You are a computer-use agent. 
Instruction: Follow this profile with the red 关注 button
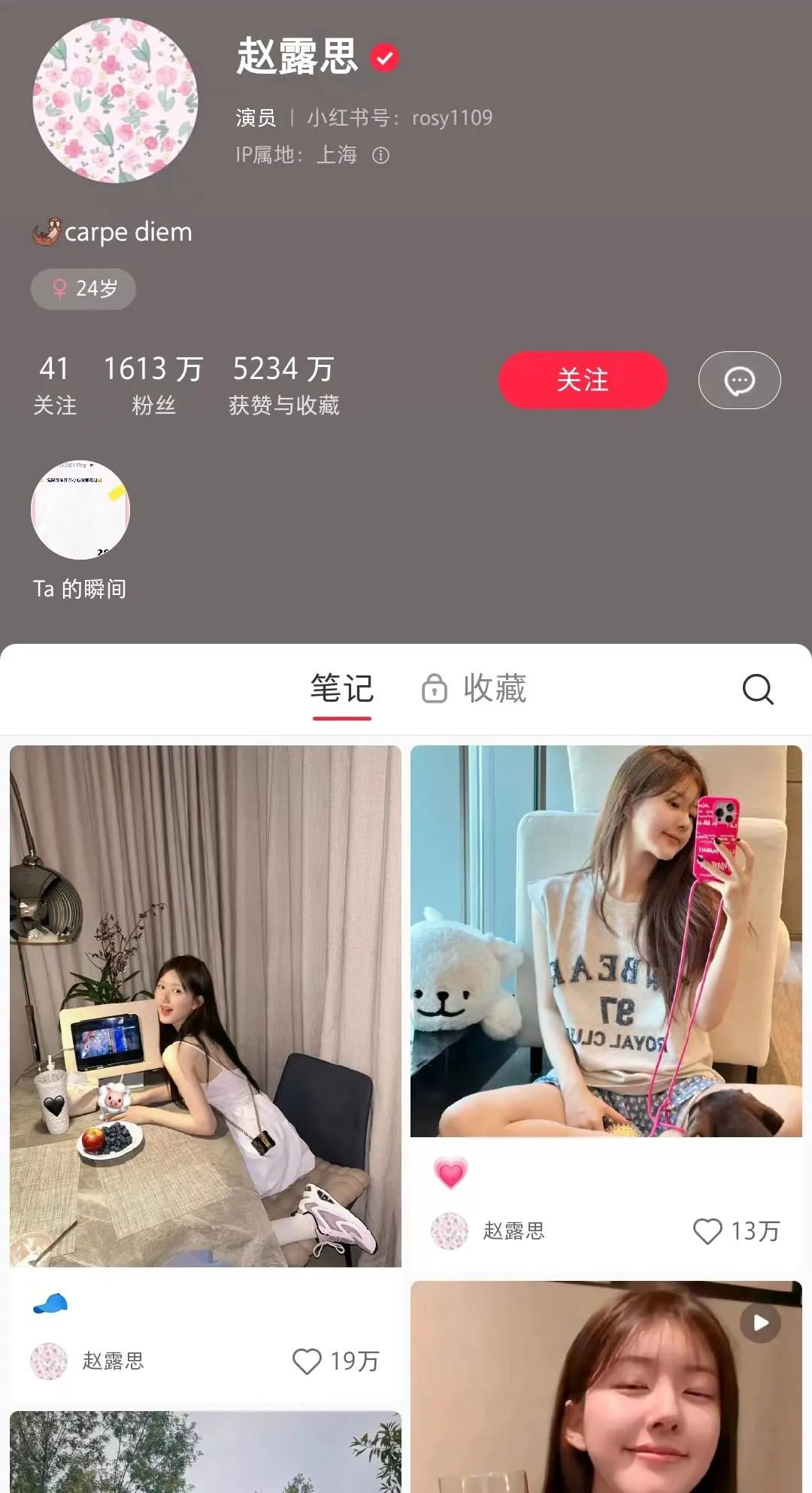583,381
